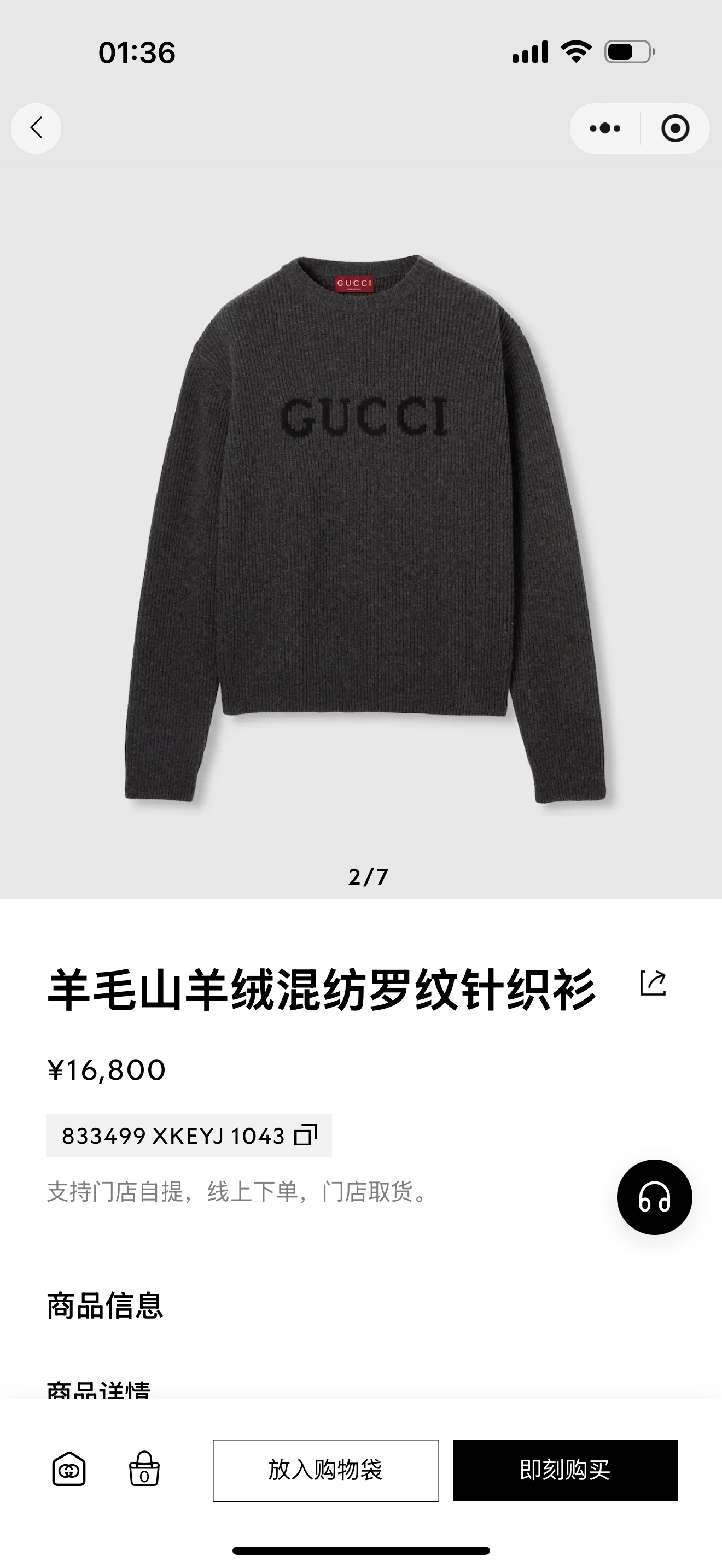This screenshot has width=722, height=1568.
Task: Close the mini program via target icon
Action: (674, 128)
